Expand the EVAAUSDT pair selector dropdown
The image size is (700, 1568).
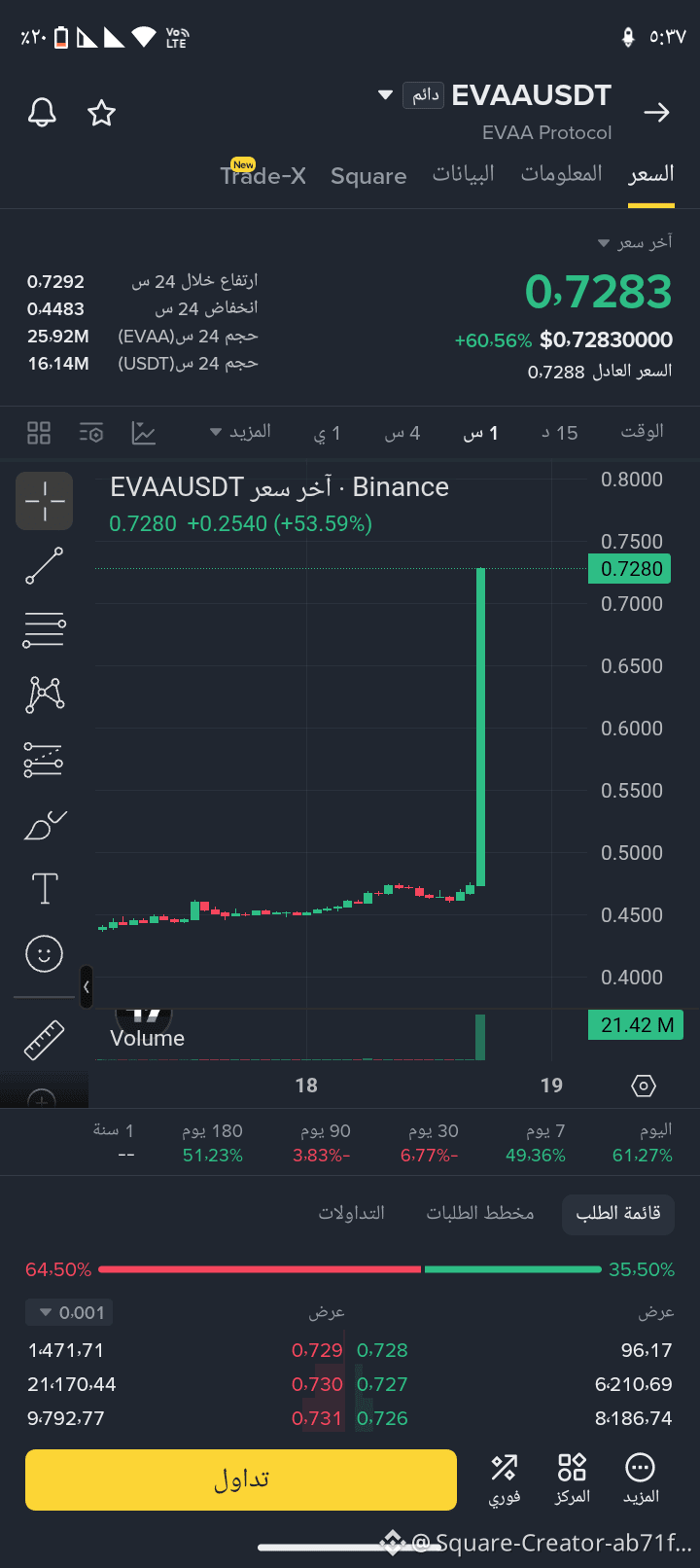tap(385, 95)
